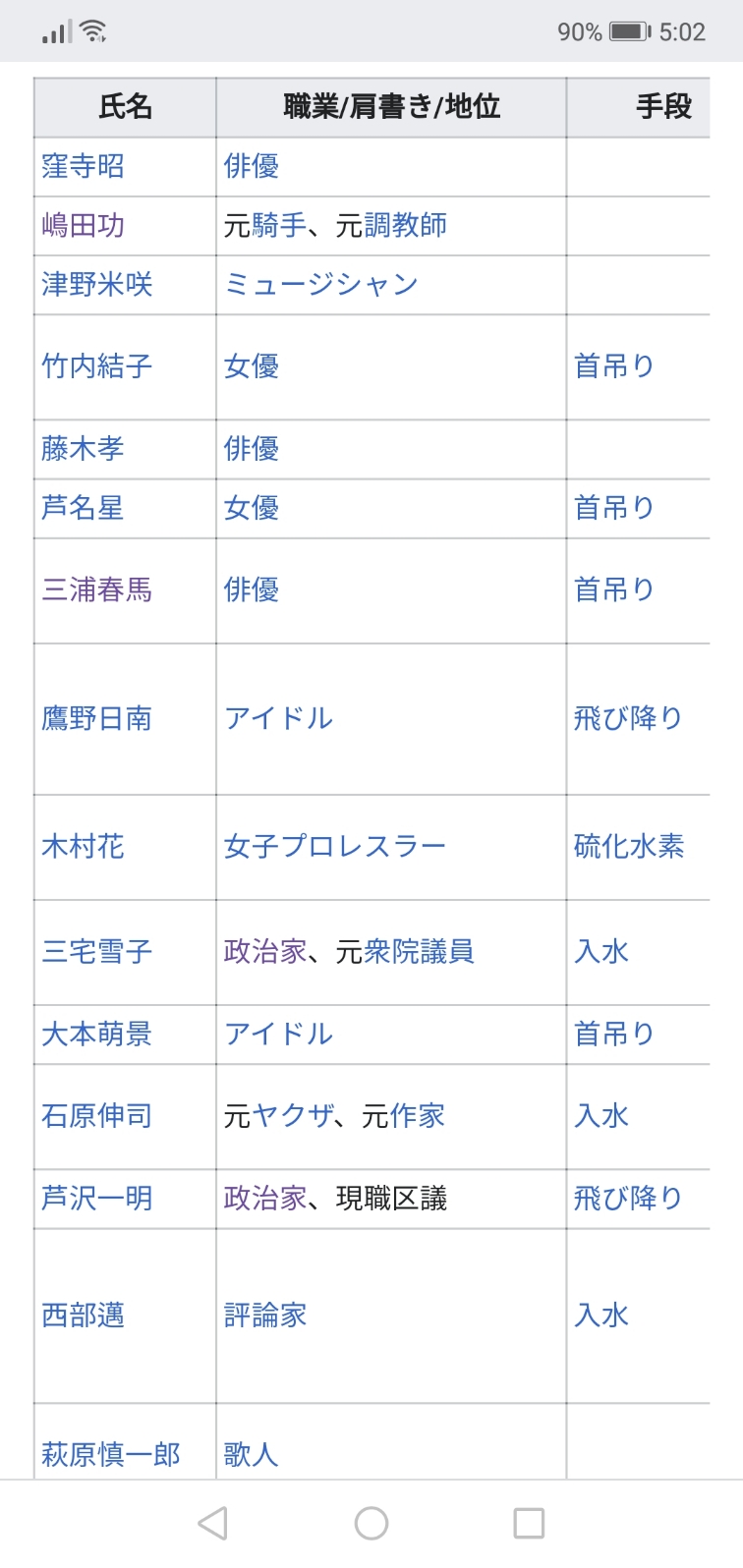Open the 窪寺昭 link

(x=83, y=166)
